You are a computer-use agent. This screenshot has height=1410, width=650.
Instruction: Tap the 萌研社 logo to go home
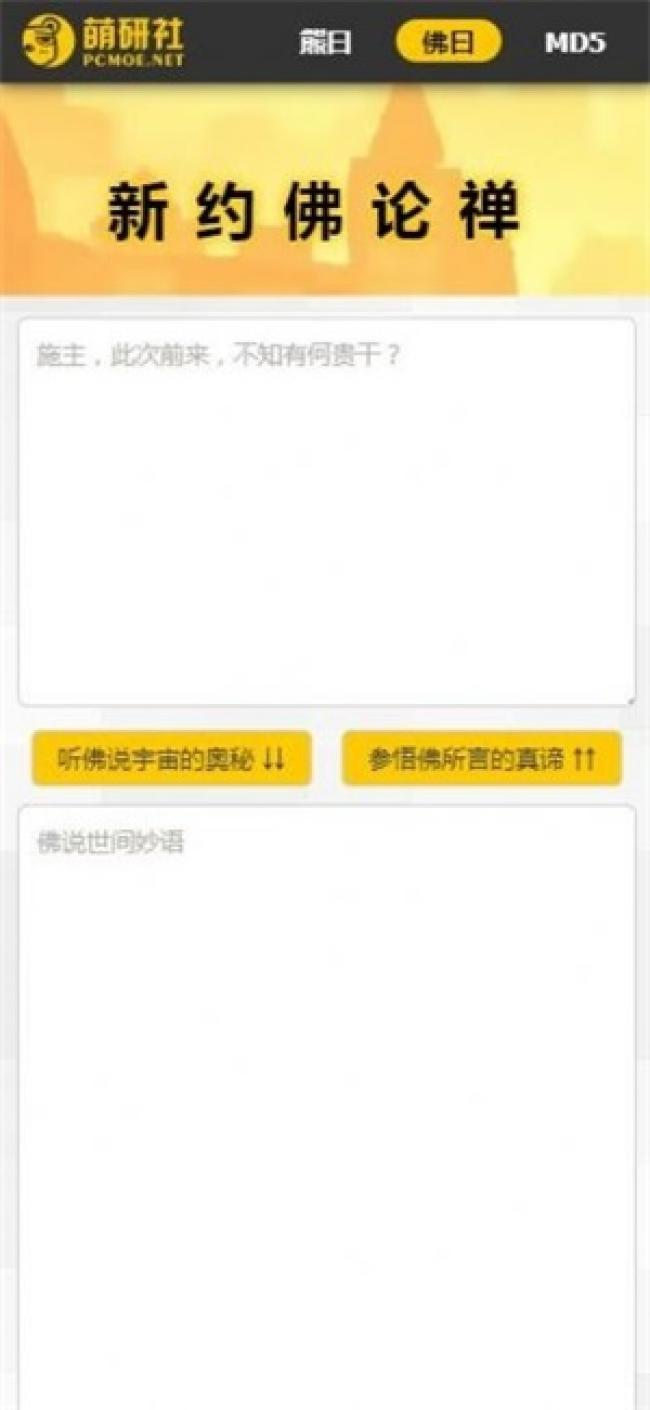point(104,41)
